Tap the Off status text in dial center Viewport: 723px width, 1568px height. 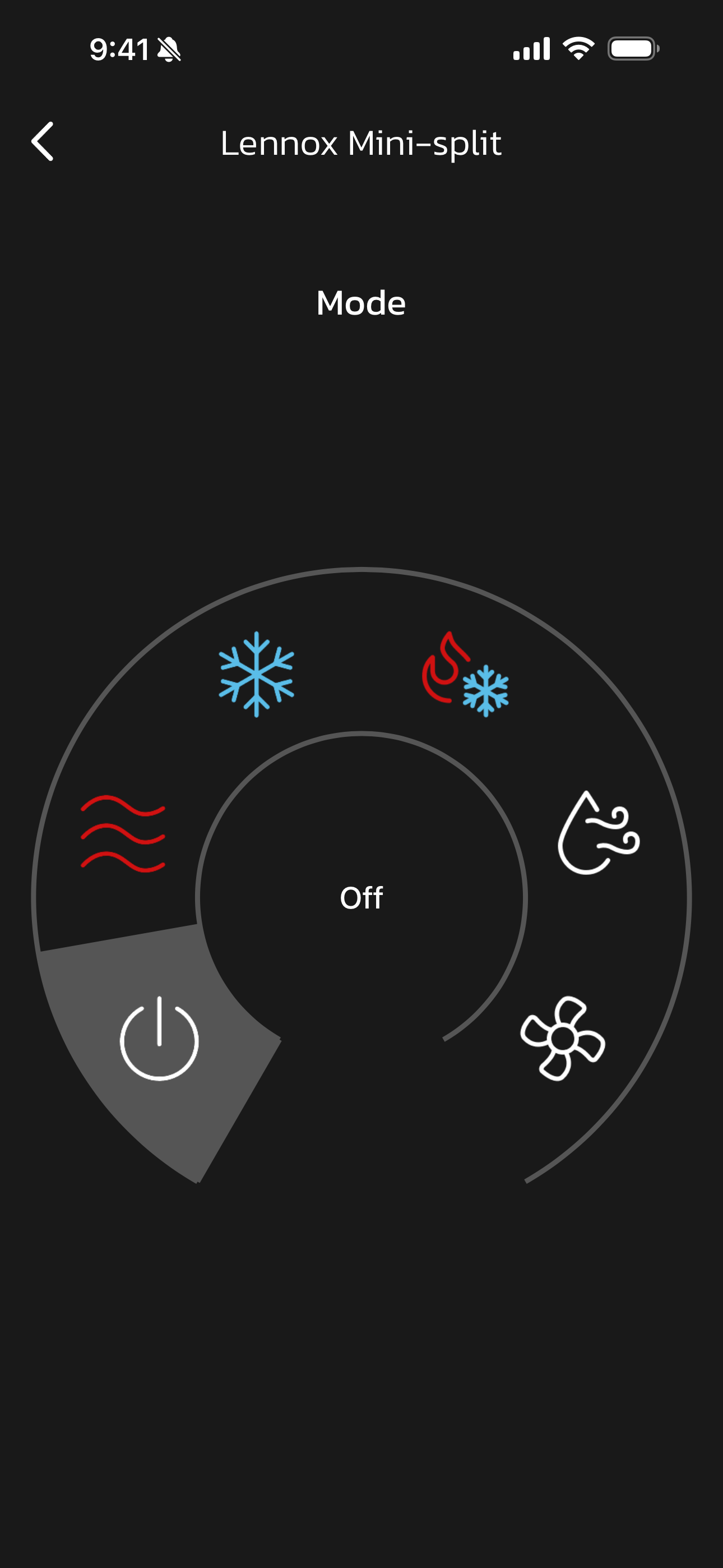[x=361, y=898]
